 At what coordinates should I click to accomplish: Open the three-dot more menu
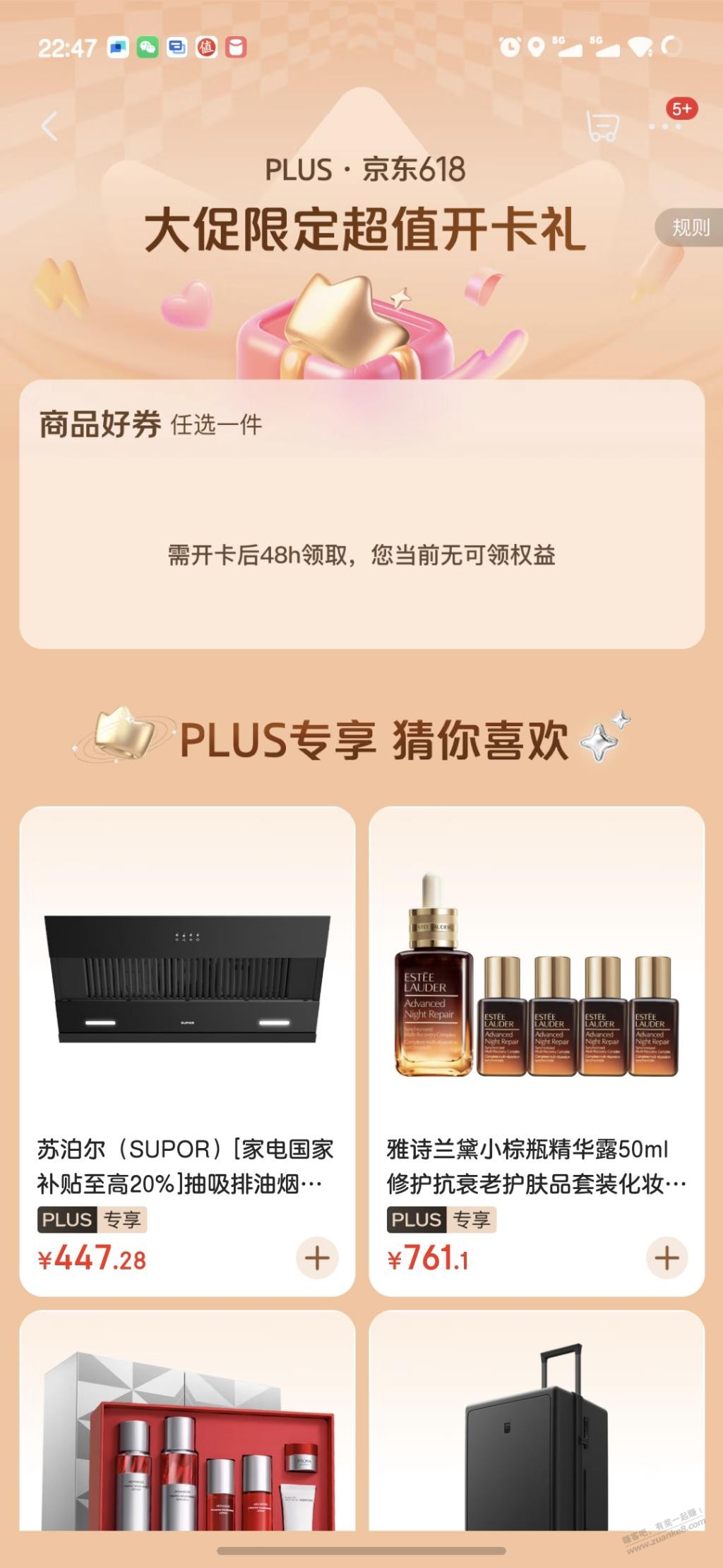pos(664,127)
